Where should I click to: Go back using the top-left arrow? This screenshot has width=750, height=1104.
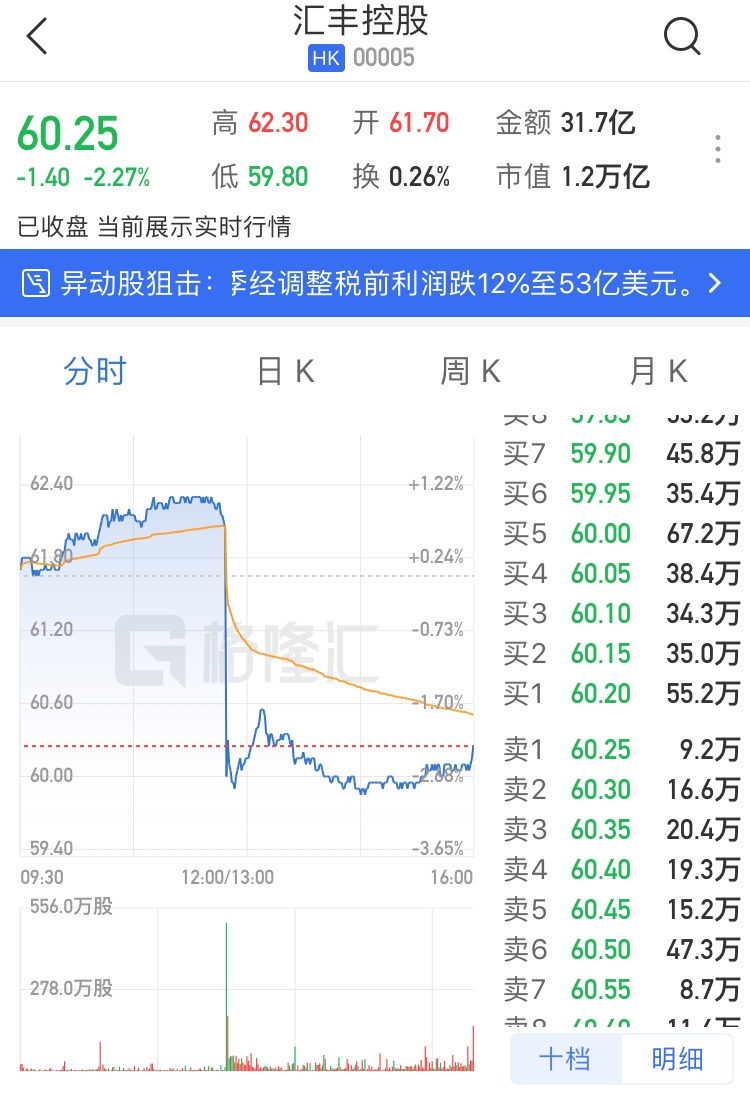(38, 37)
